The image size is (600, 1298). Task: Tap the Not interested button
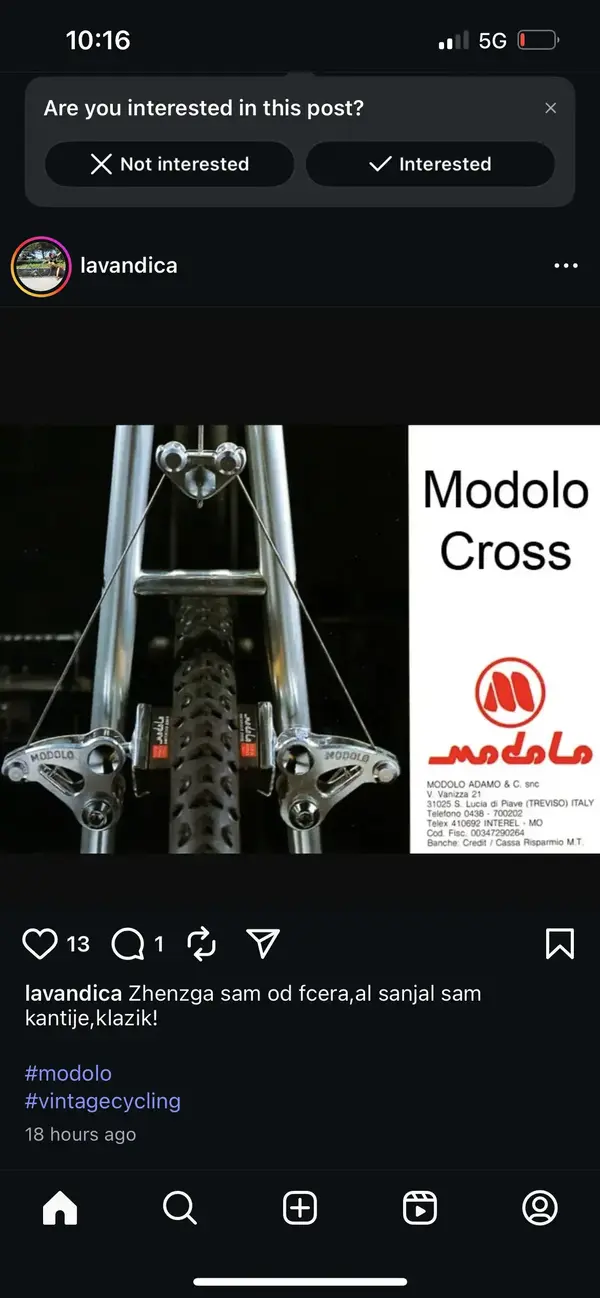pyautogui.click(x=169, y=164)
